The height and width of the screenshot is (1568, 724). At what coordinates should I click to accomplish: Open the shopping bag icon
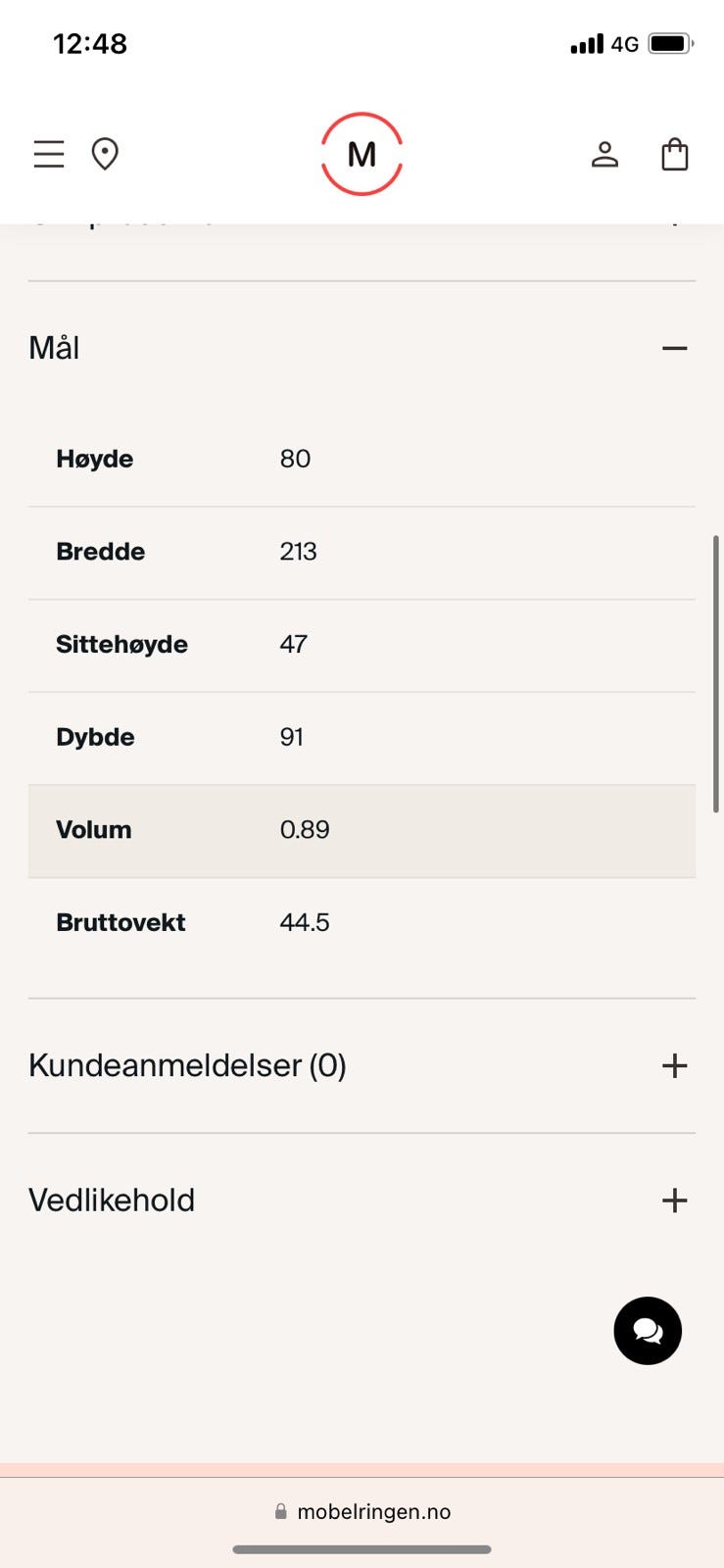[x=674, y=154]
